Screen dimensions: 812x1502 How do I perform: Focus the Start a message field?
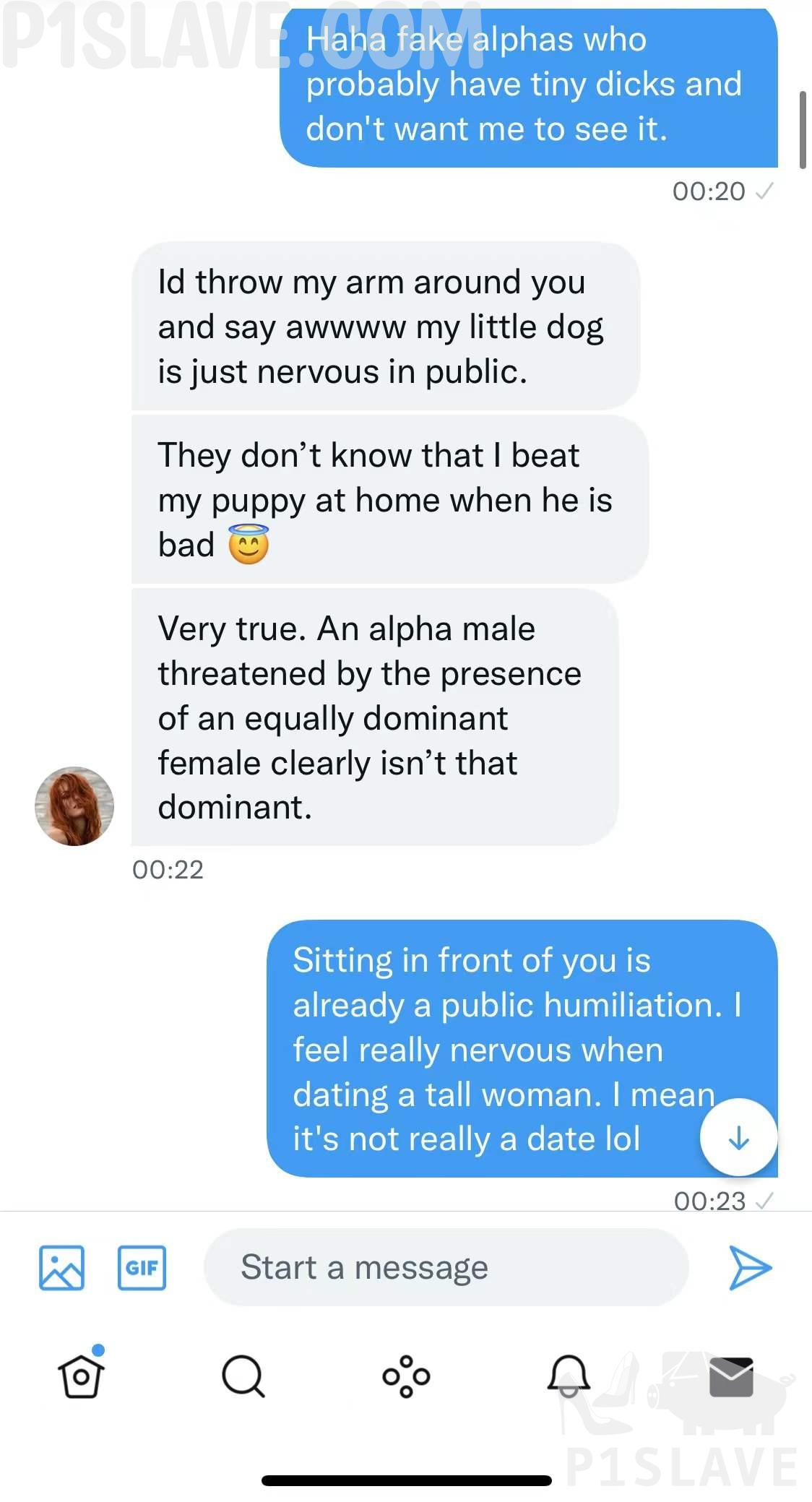(445, 1267)
